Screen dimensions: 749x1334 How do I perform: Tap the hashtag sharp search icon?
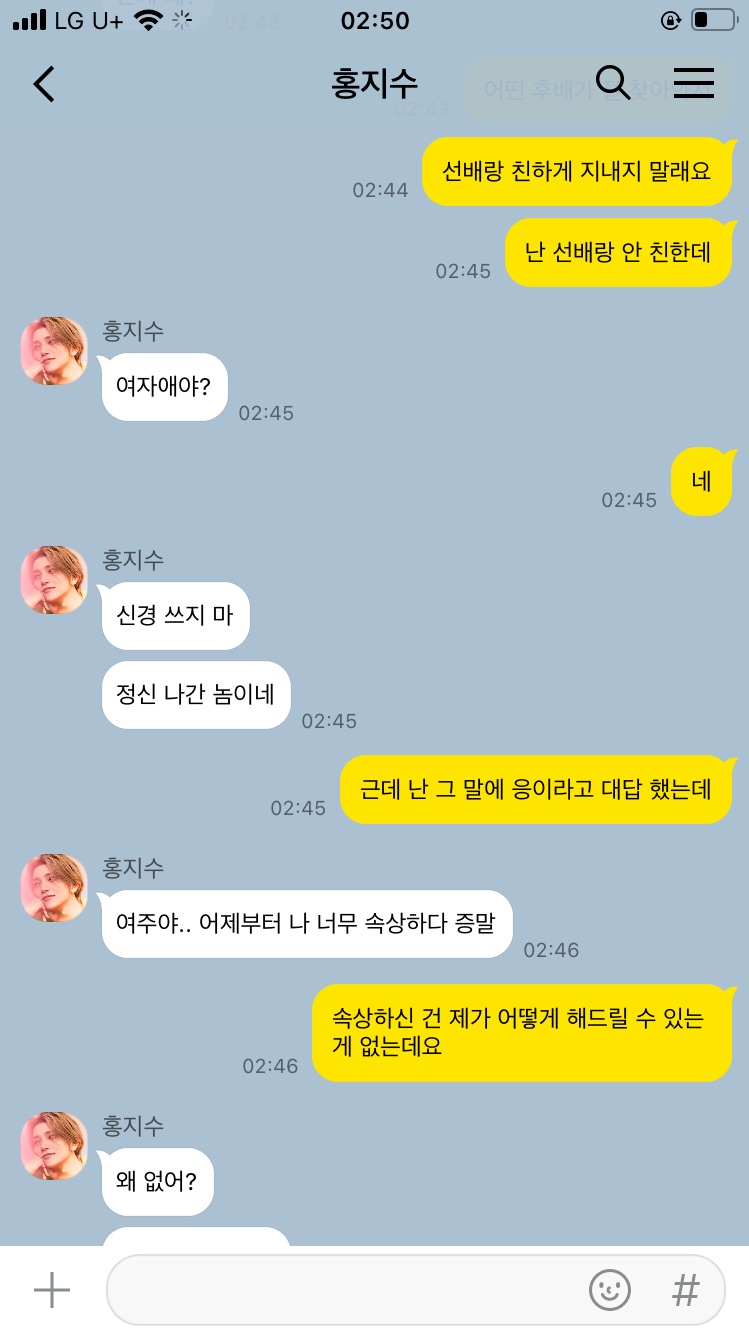coord(685,1291)
